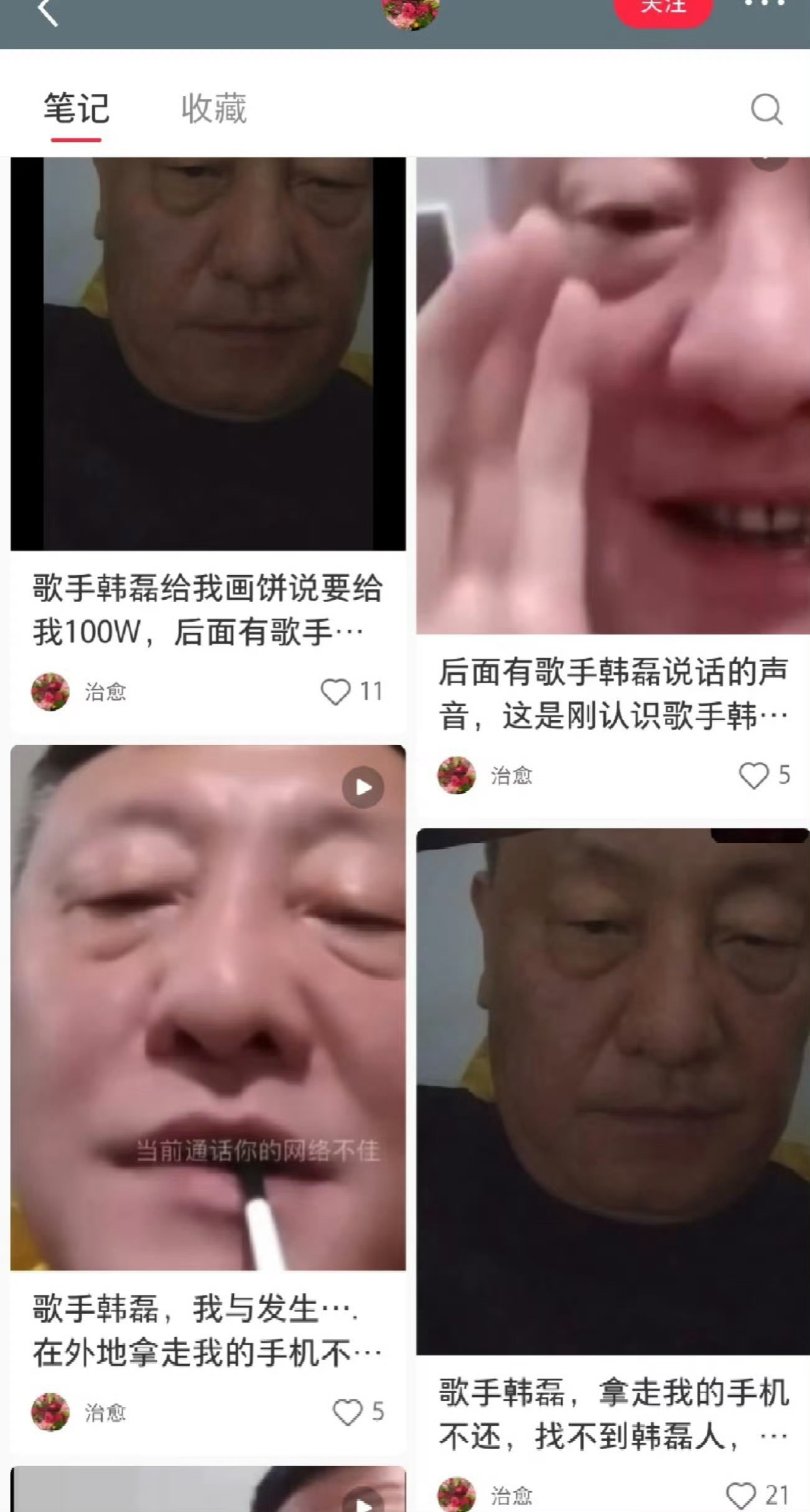This screenshot has width=810, height=1512.
Task: Open the video note starting 歌手韩磊，我与发生
Action: tap(208, 1330)
